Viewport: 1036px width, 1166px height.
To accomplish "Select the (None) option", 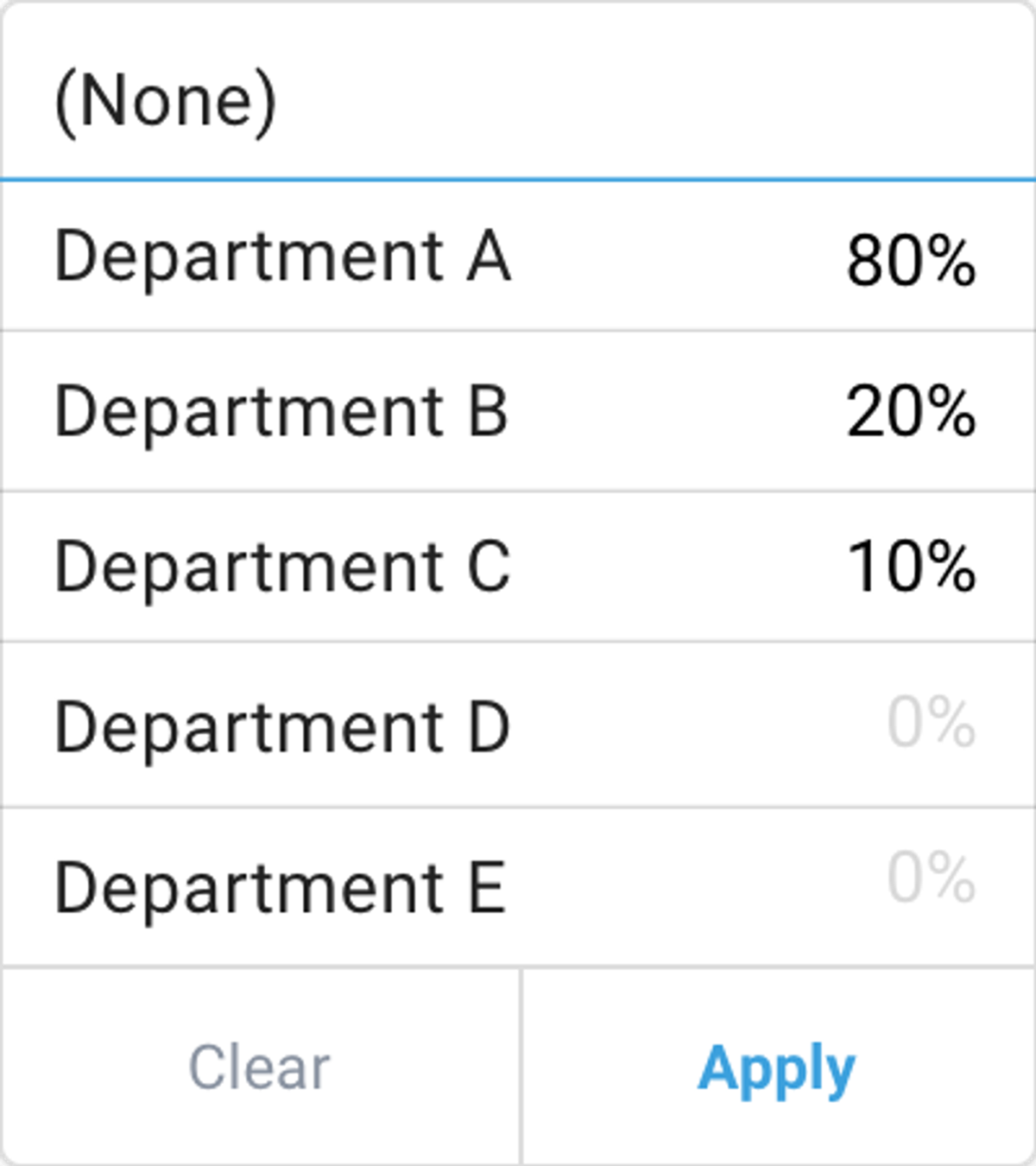I will tap(164, 101).
